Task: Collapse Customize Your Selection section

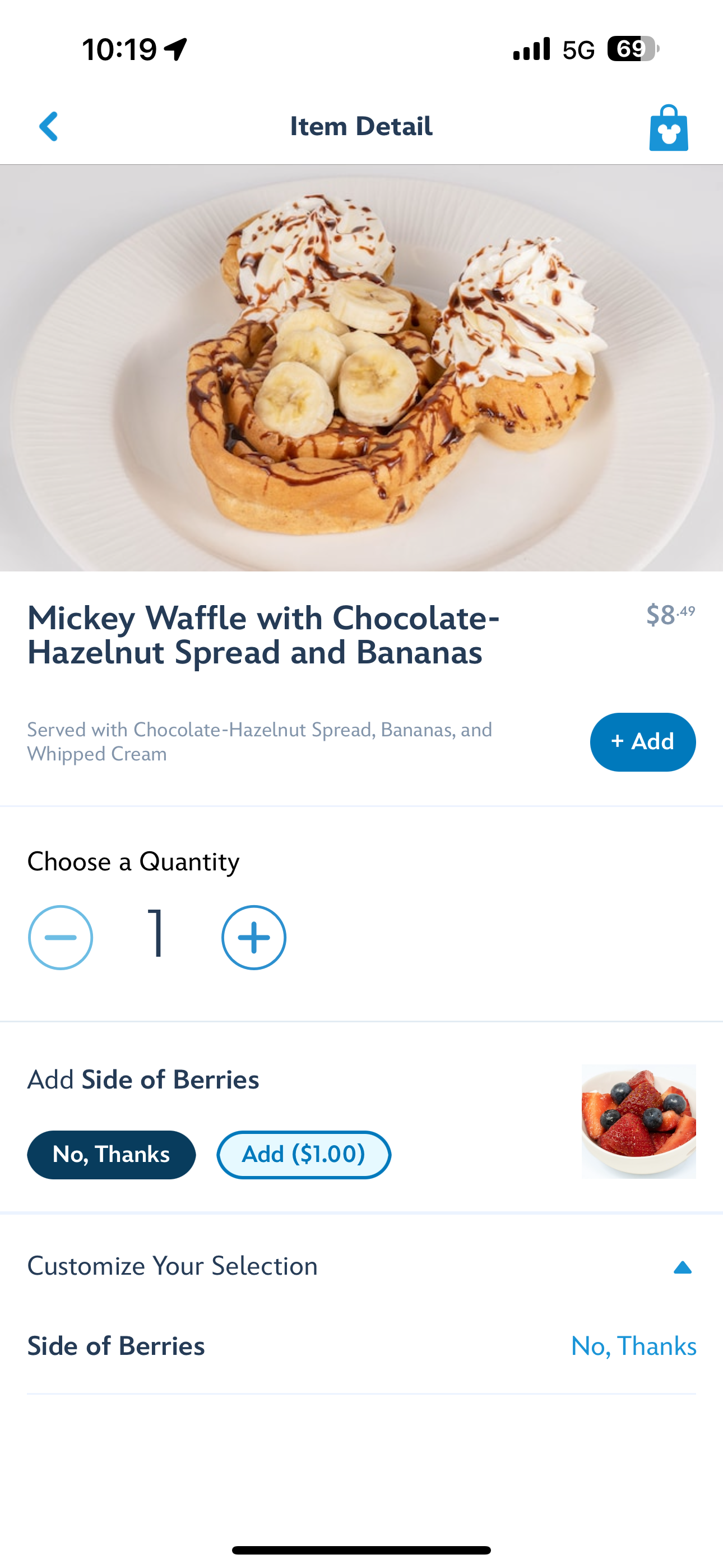Action: pos(682,1267)
